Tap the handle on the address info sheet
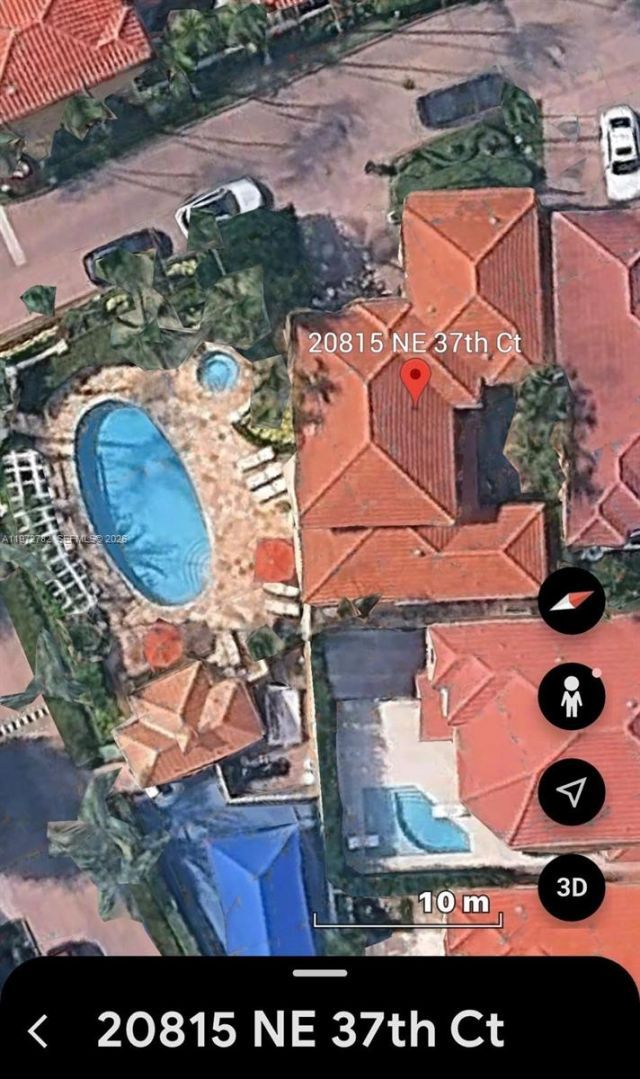 click(320, 972)
